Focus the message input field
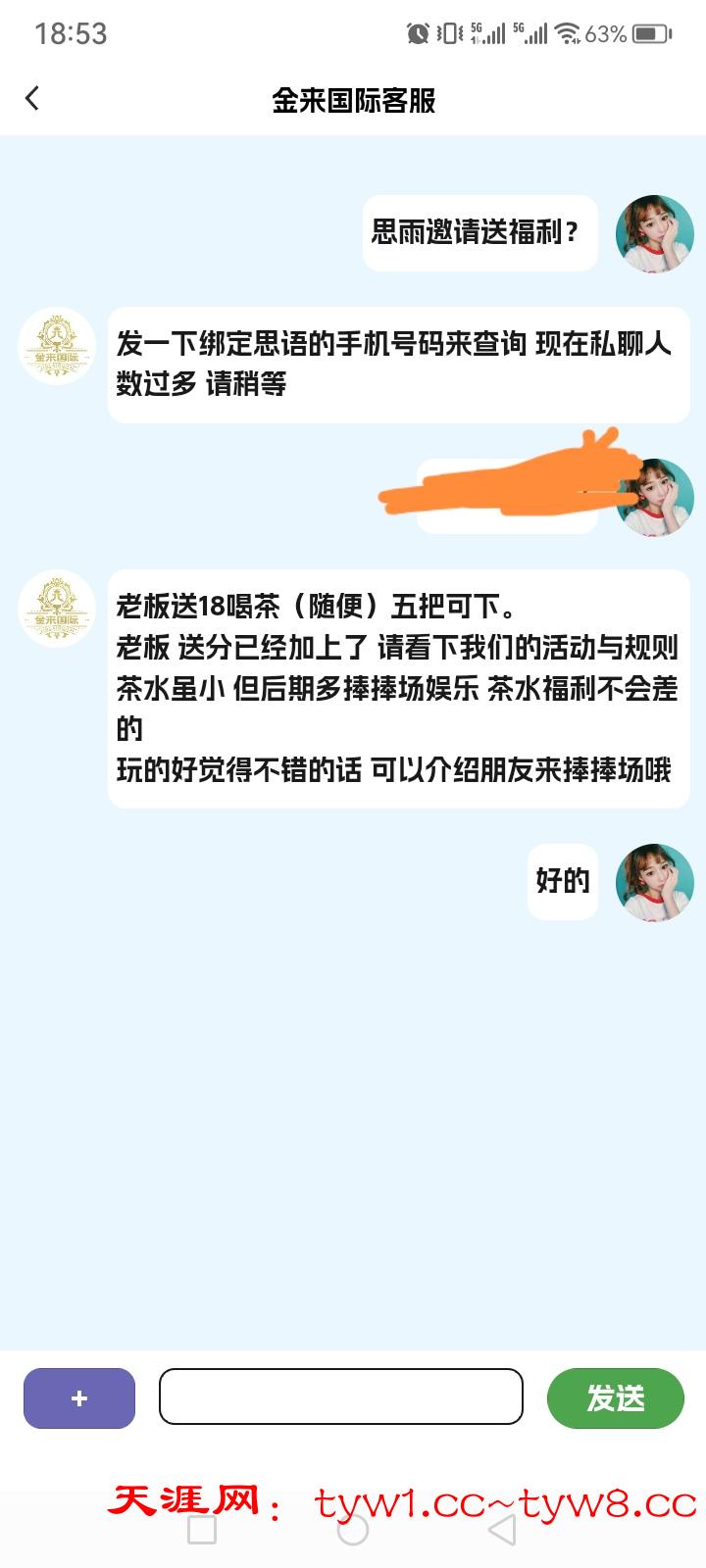Image resolution: width=706 pixels, height=1568 pixels. (x=340, y=1396)
